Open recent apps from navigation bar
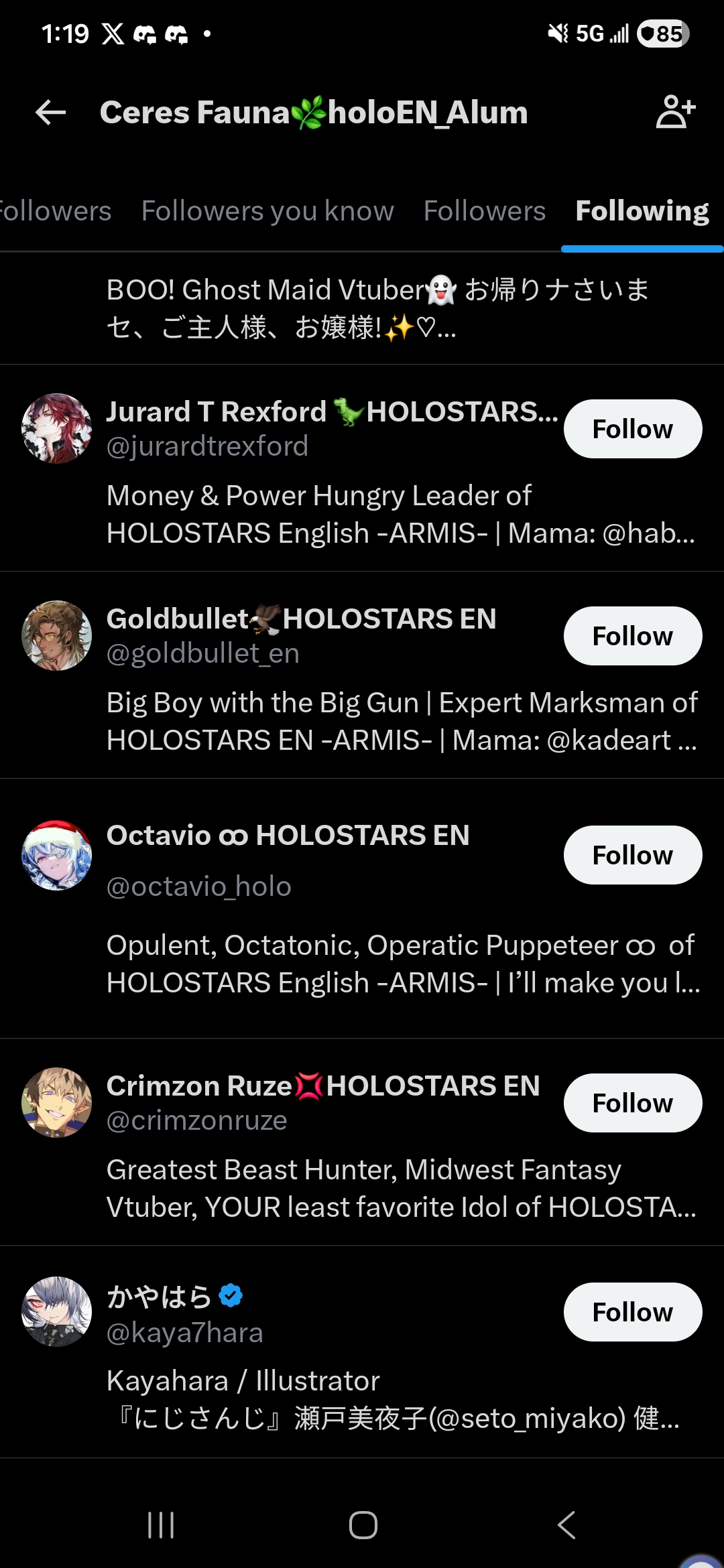Screen dimensions: 724x1568 point(161,1525)
